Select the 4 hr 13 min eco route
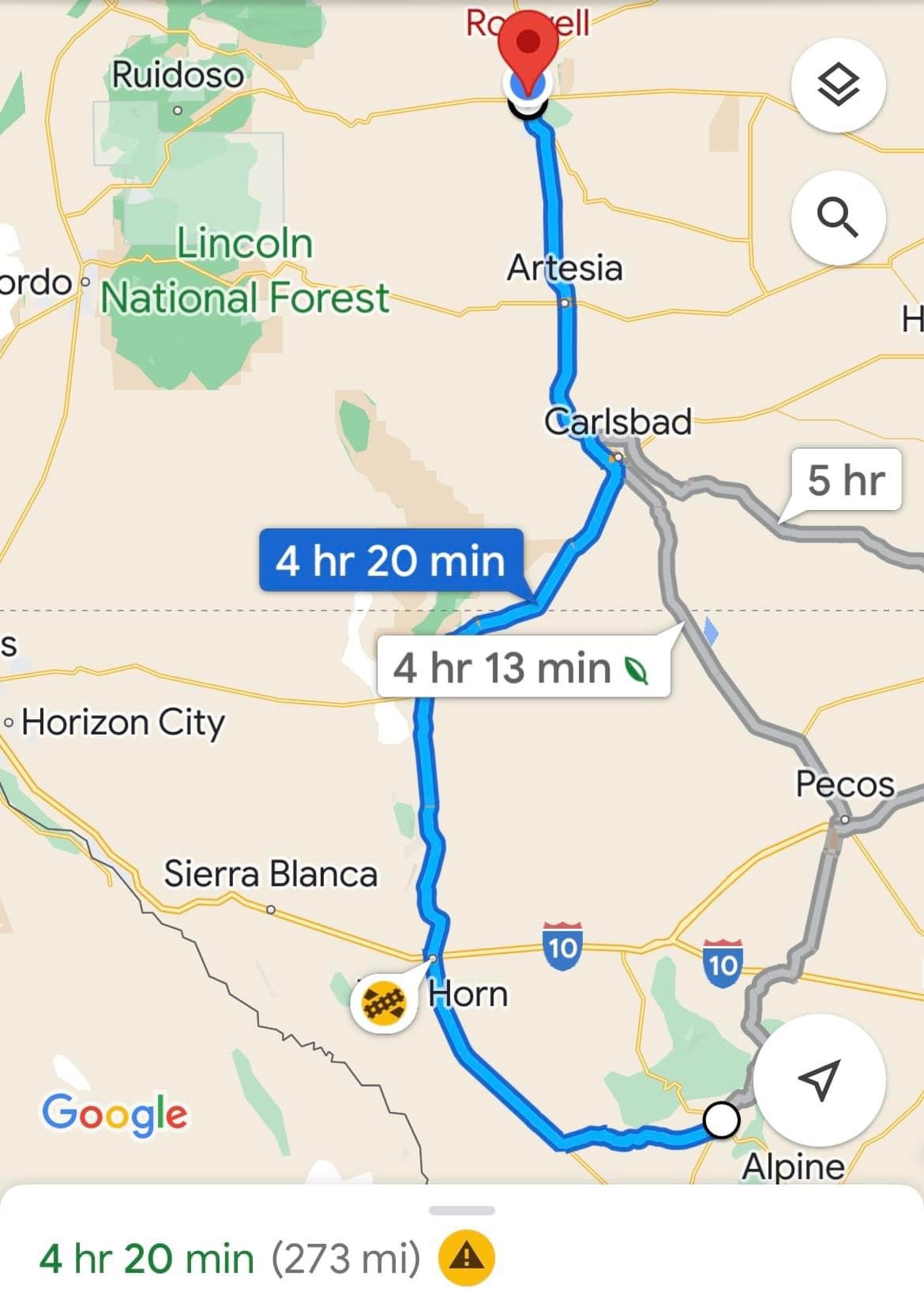The width and height of the screenshot is (924, 1303). [522, 668]
